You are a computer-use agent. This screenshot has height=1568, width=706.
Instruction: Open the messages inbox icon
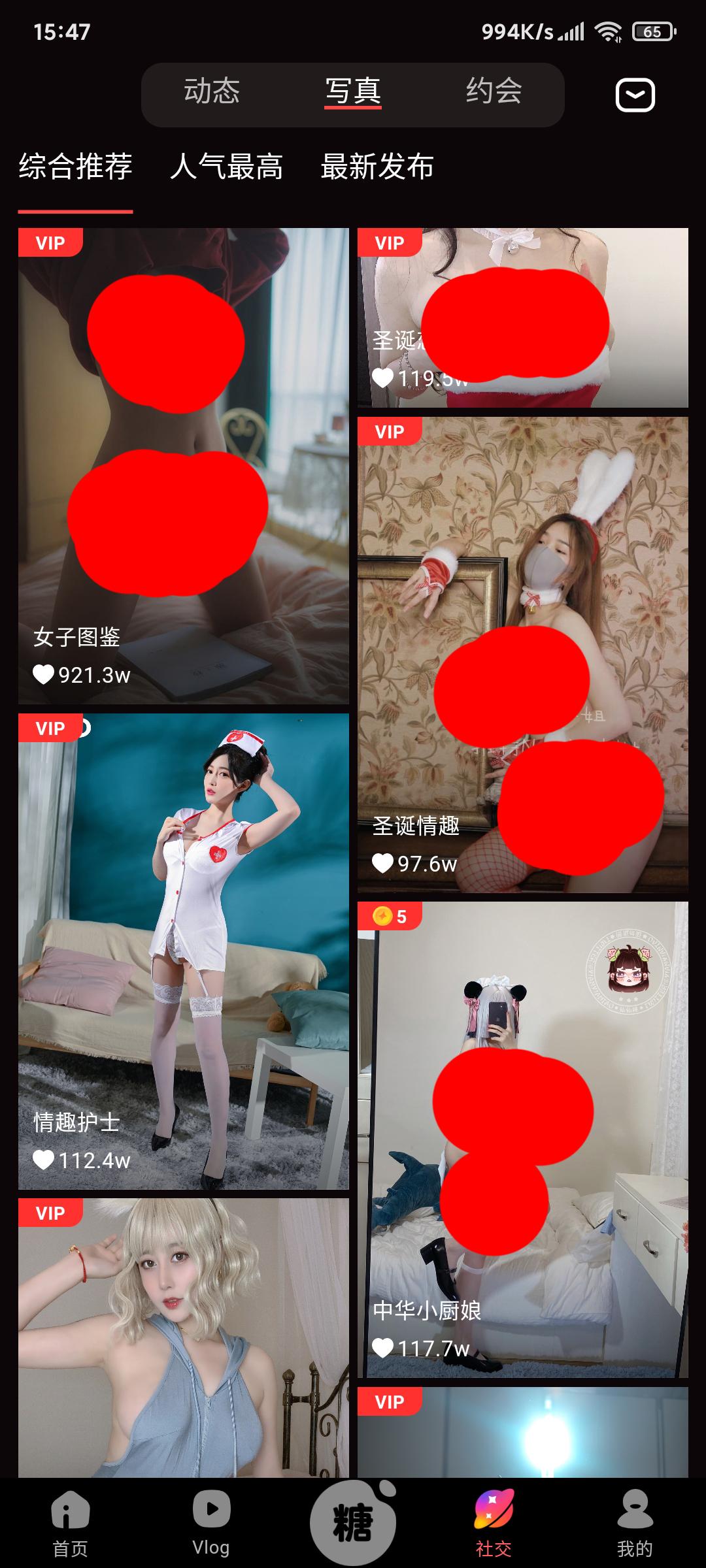(x=635, y=95)
